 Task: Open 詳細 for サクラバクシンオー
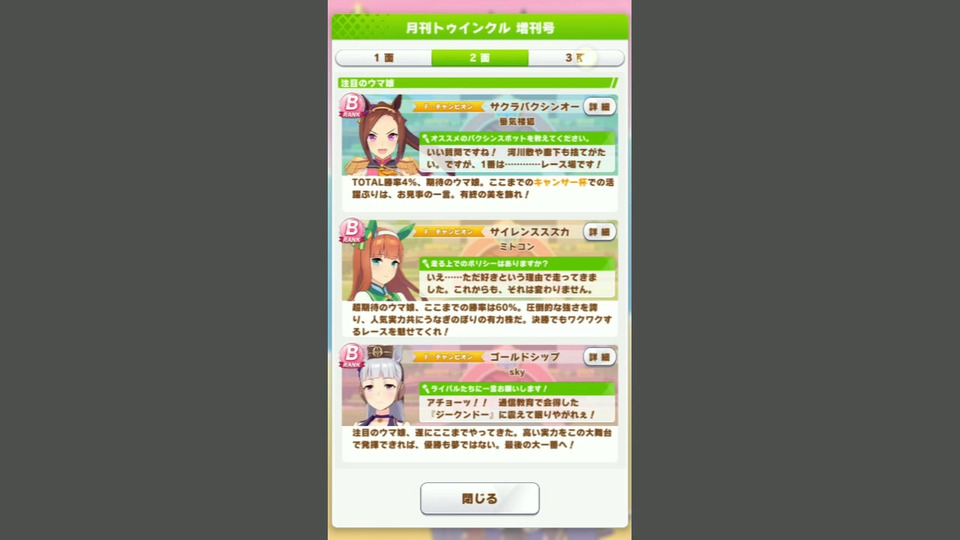tap(599, 106)
